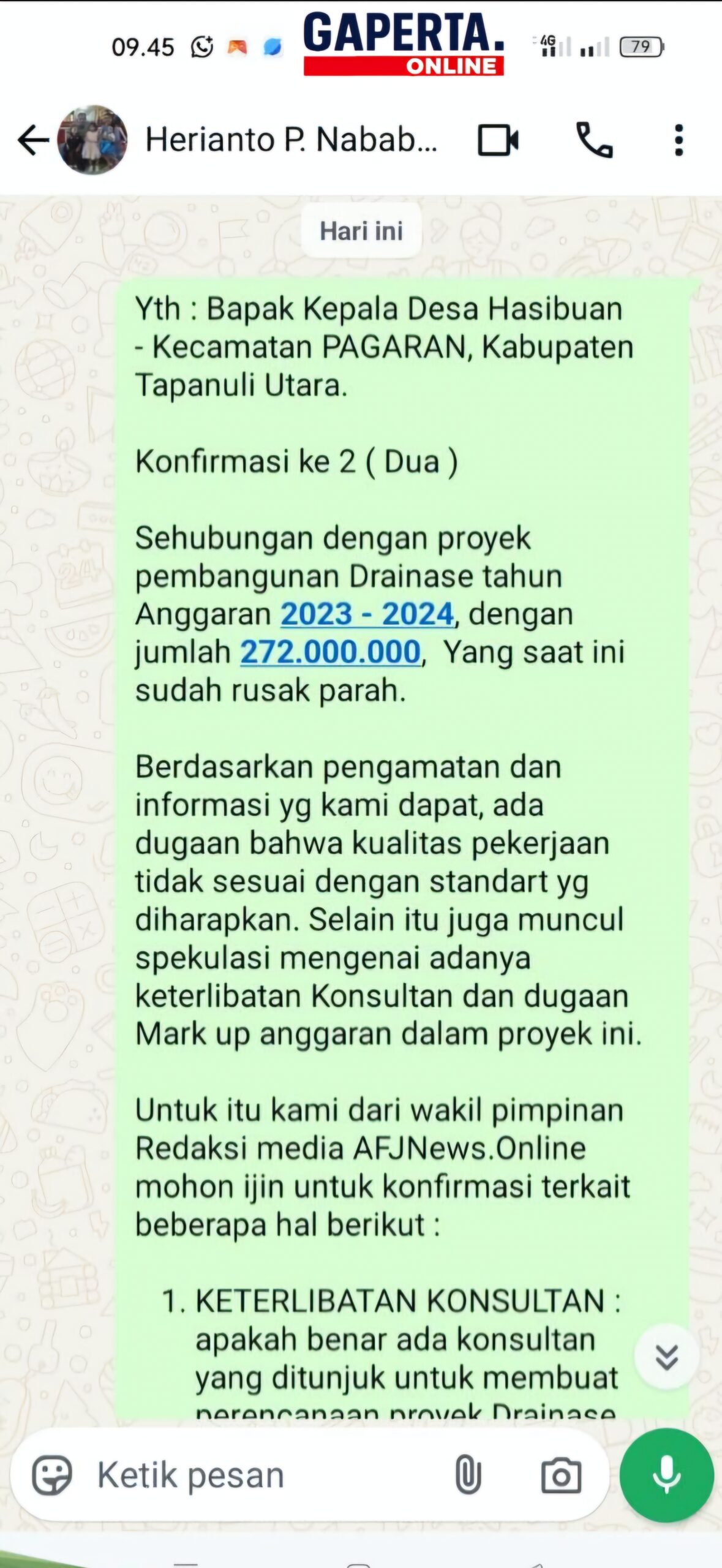Attach a file with the paperclip
This screenshot has width=722, height=1568.
468,1475
